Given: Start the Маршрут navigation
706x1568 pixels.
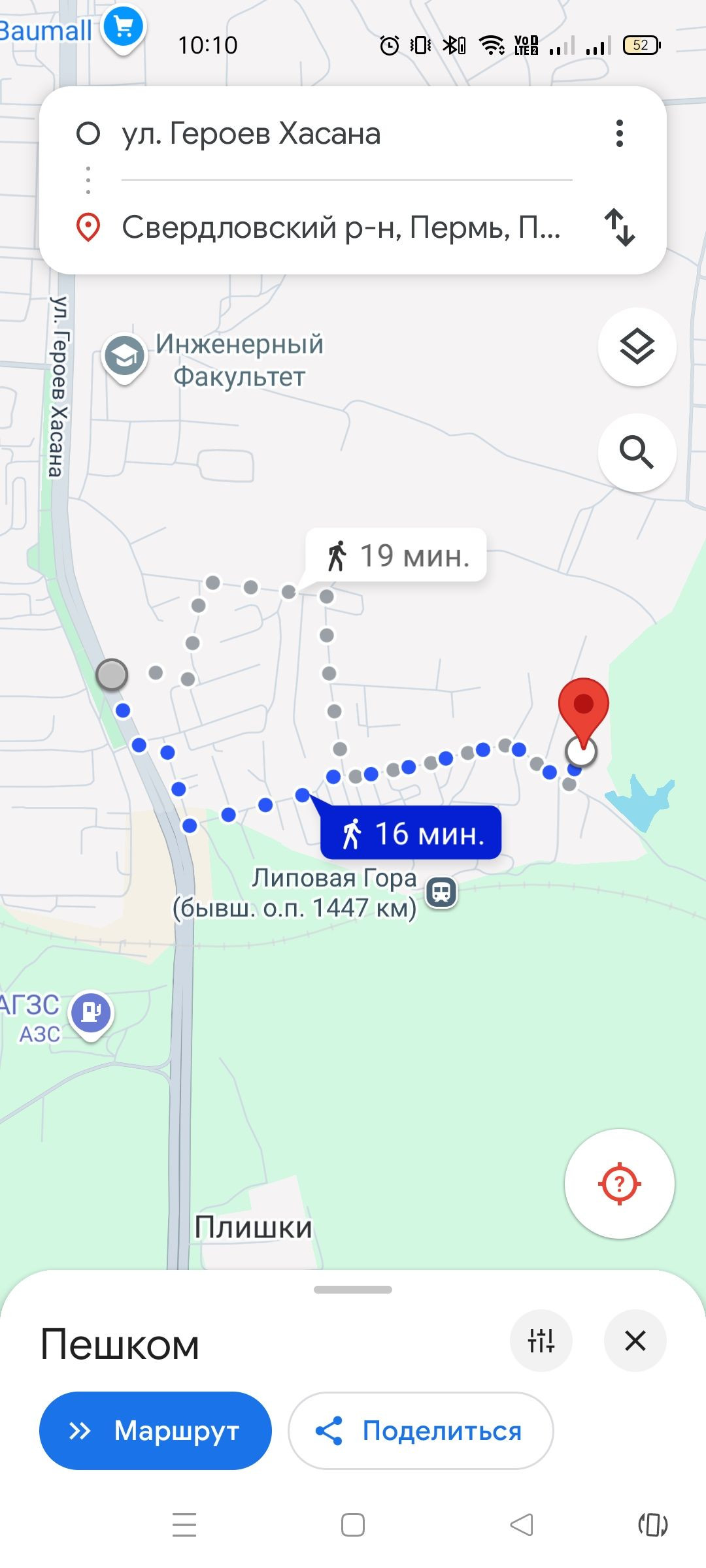Looking at the screenshot, I should [x=156, y=1431].
